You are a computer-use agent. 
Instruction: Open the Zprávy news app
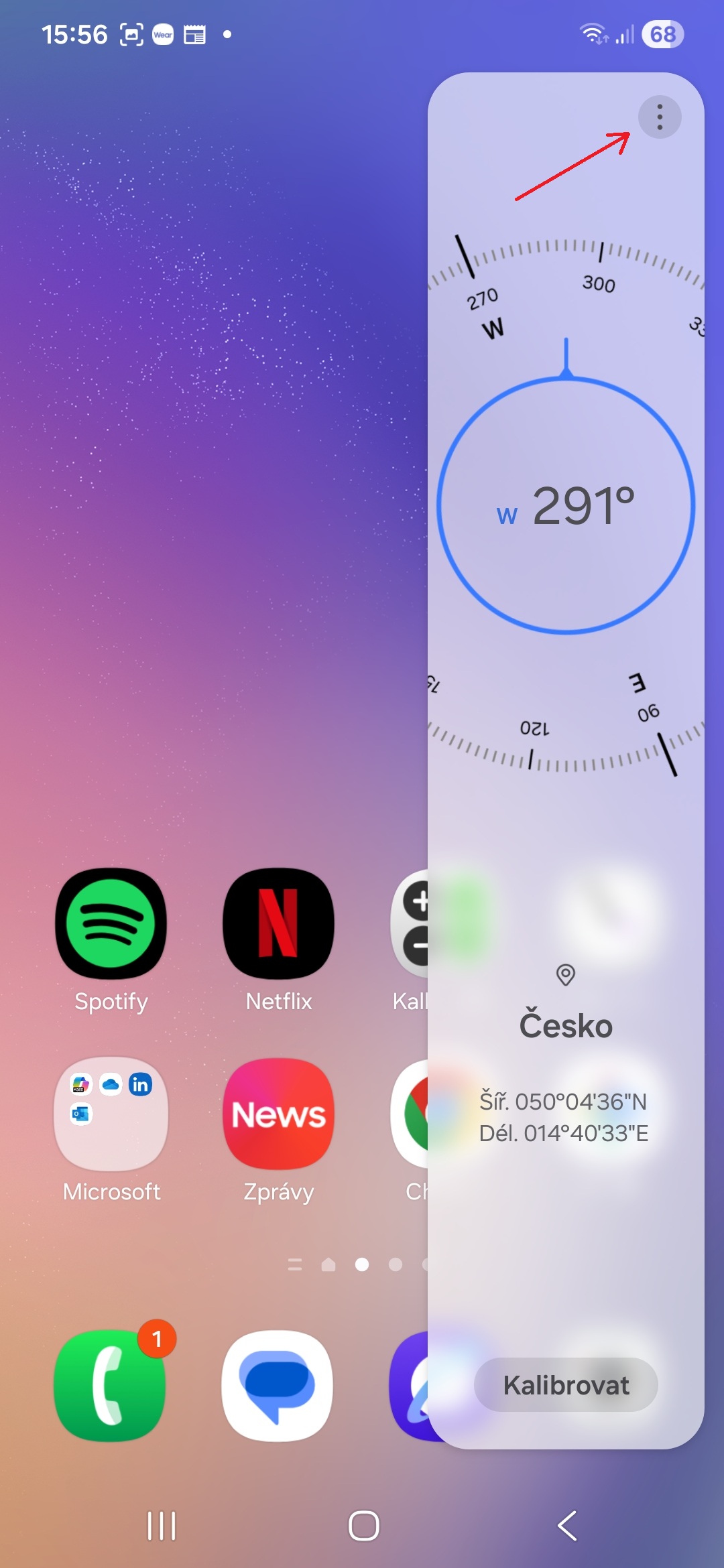pos(278,1114)
